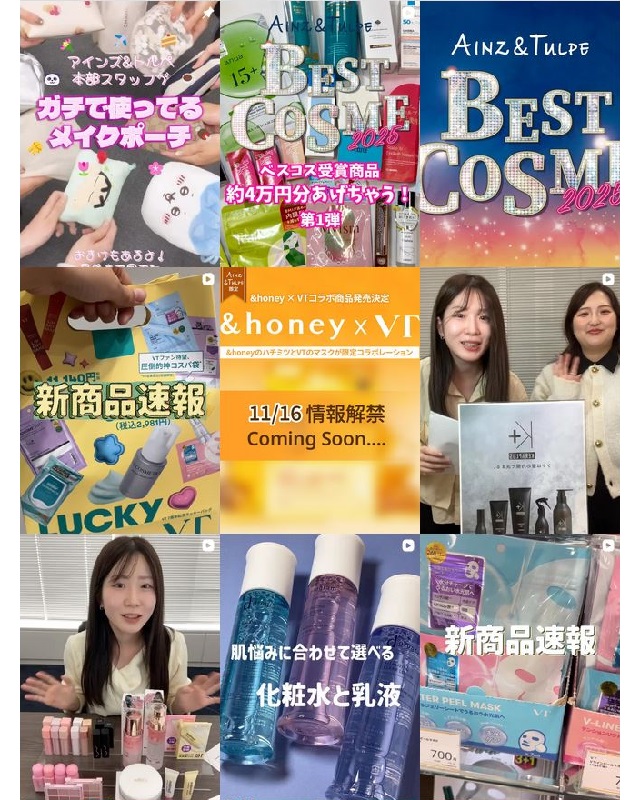Screen dimensions: 640x800
Task: Open the 化粧水と乳液 bottles post
Action: click(319, 667)
